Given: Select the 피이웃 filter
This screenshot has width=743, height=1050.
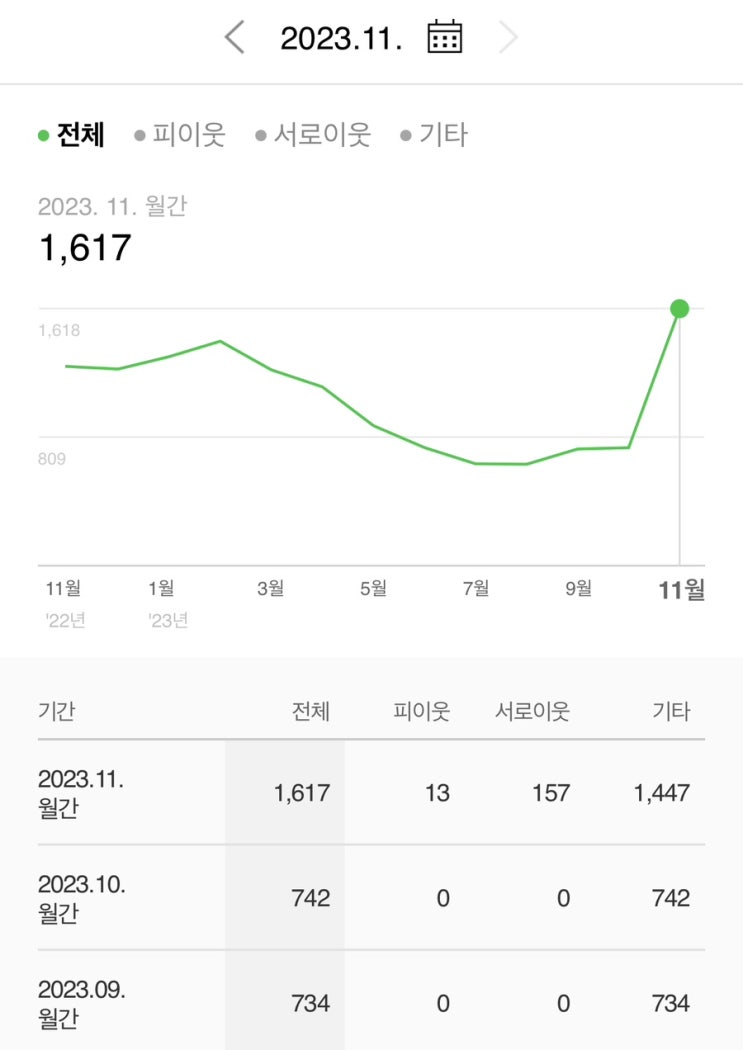Looking at the screenshot, I should click(x=180, y=135).
